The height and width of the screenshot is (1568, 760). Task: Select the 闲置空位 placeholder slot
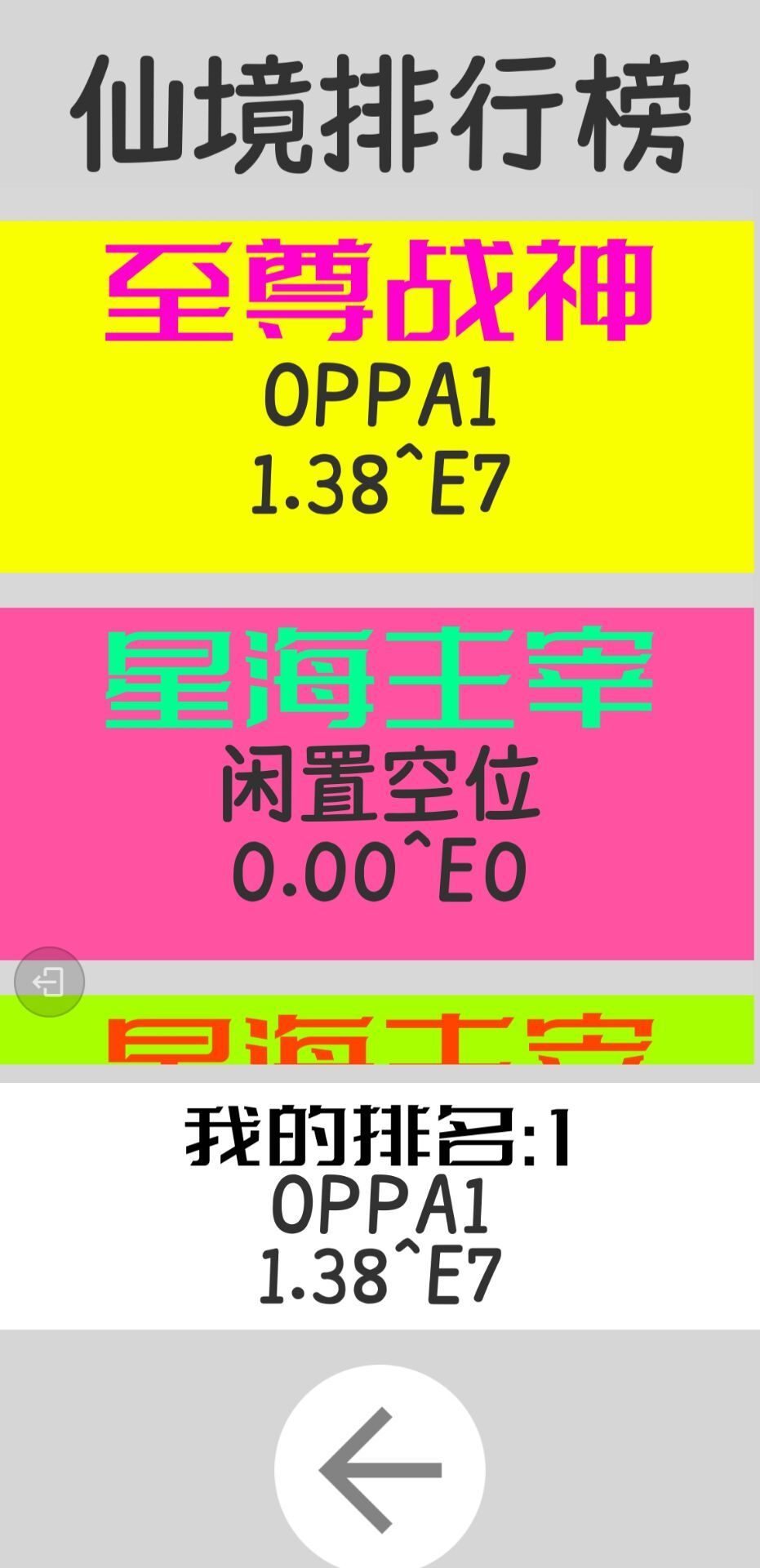[380, 784]
